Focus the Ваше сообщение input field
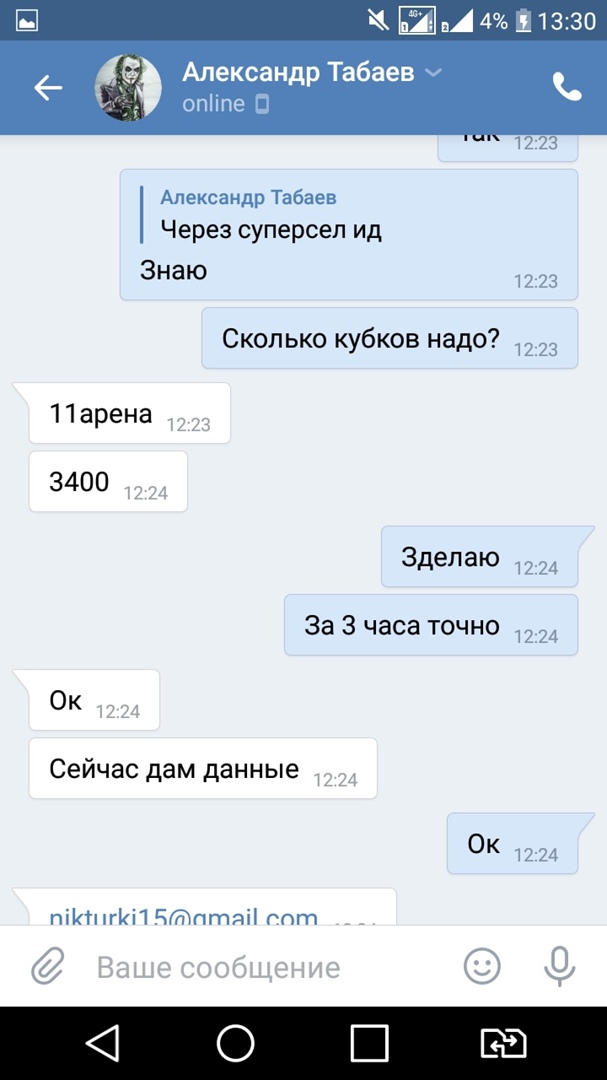The height and width of the screenshot is (1080, 607). click(x=260, y=967)
